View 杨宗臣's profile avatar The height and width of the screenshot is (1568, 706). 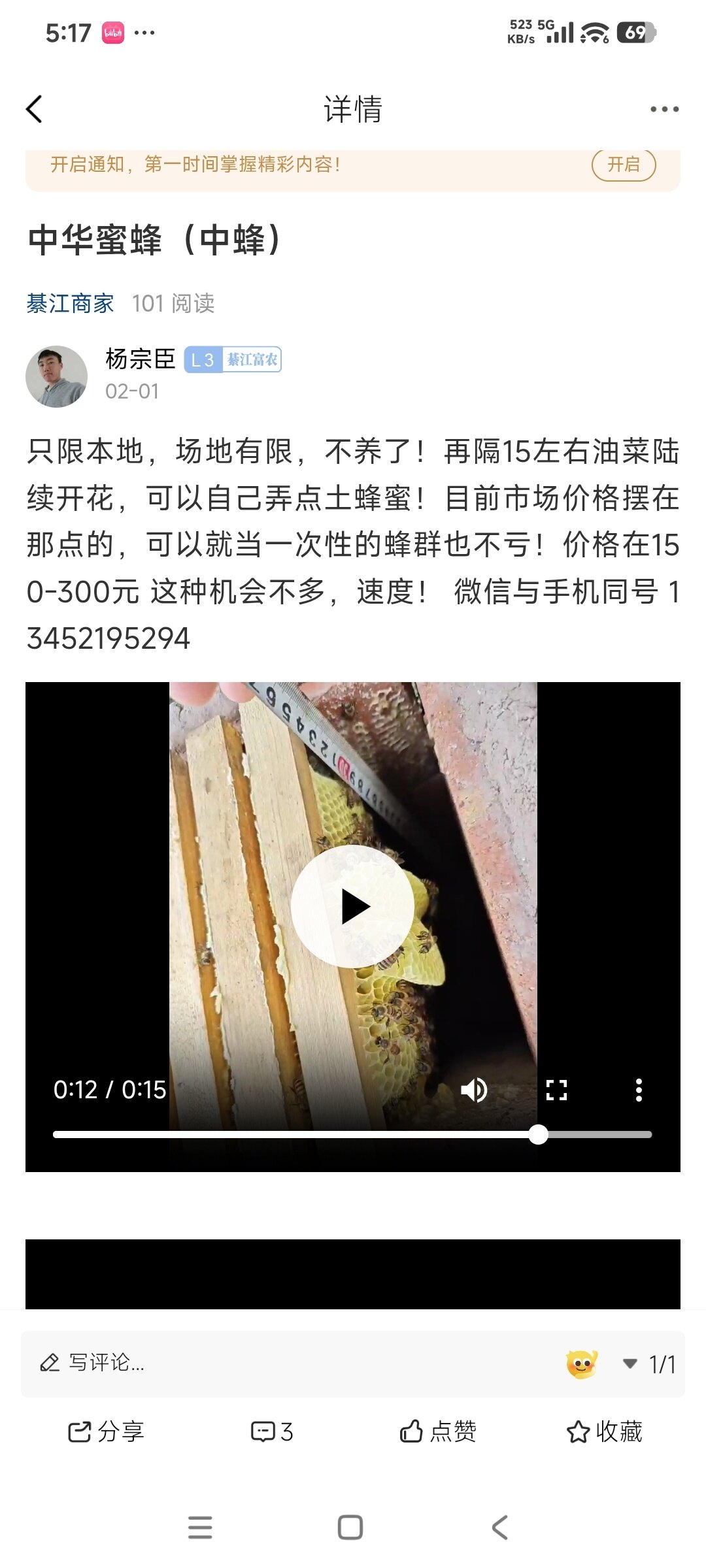pos(56,376)
